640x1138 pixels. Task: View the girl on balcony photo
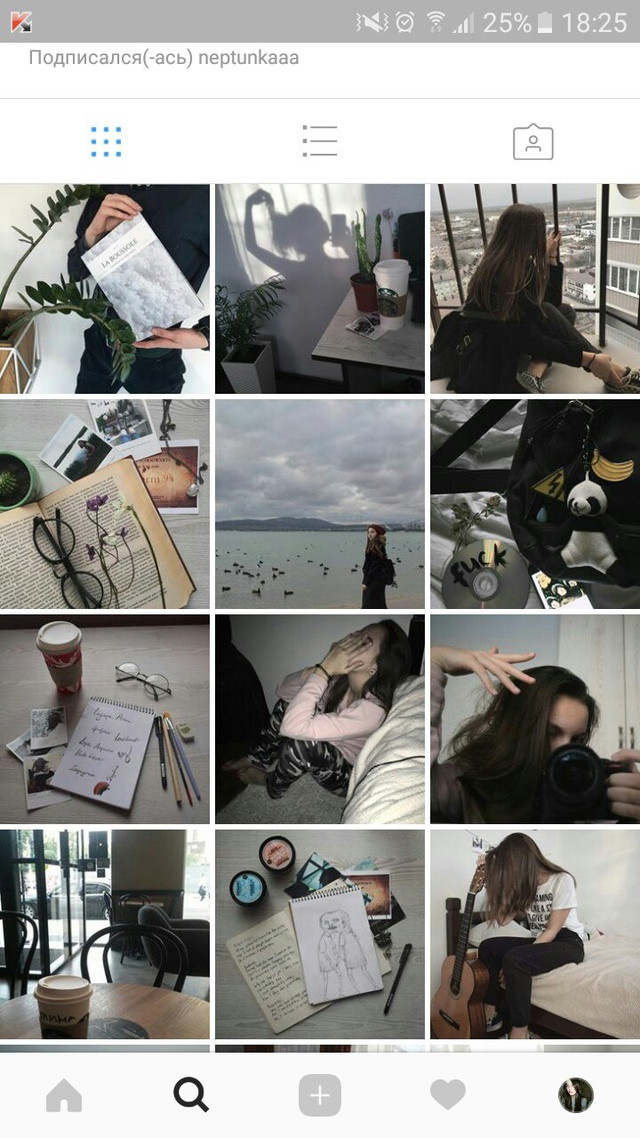536,289
